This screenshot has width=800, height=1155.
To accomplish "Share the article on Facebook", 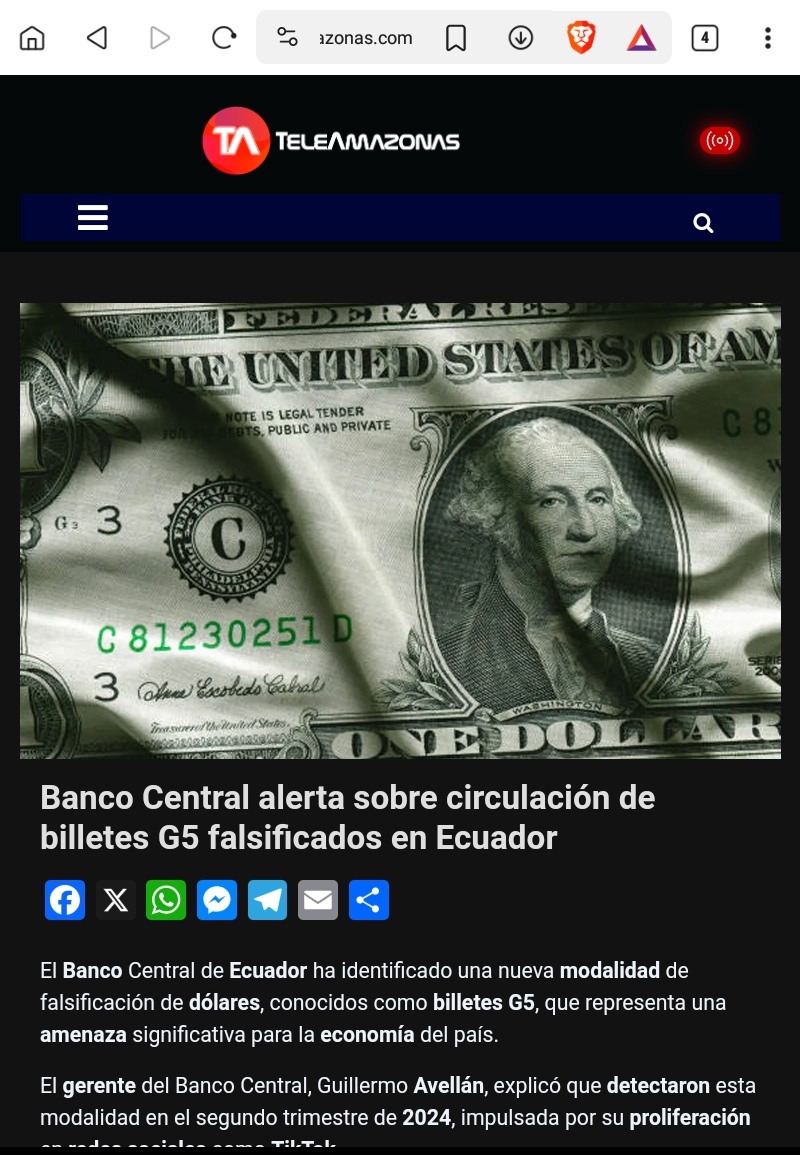I will [x=65, y=900].
